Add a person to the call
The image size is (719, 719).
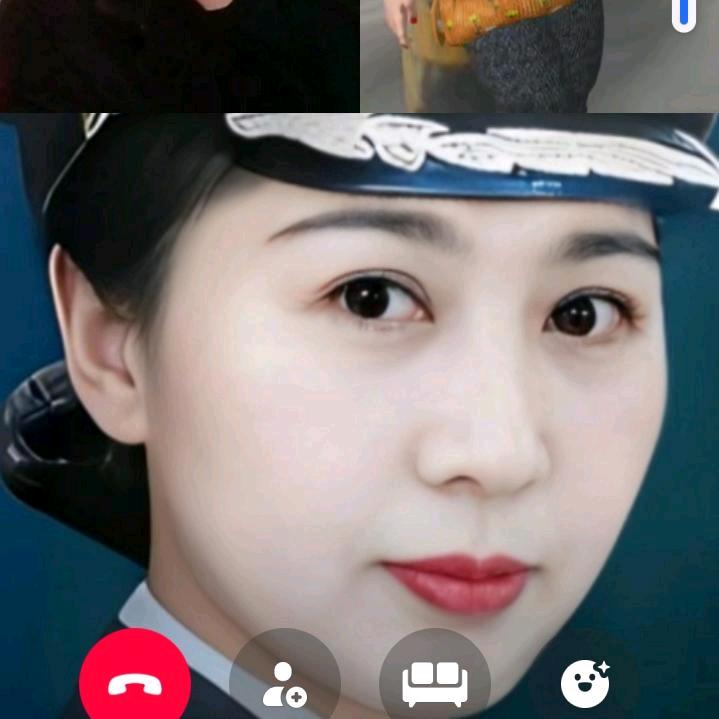click(285, 683)
